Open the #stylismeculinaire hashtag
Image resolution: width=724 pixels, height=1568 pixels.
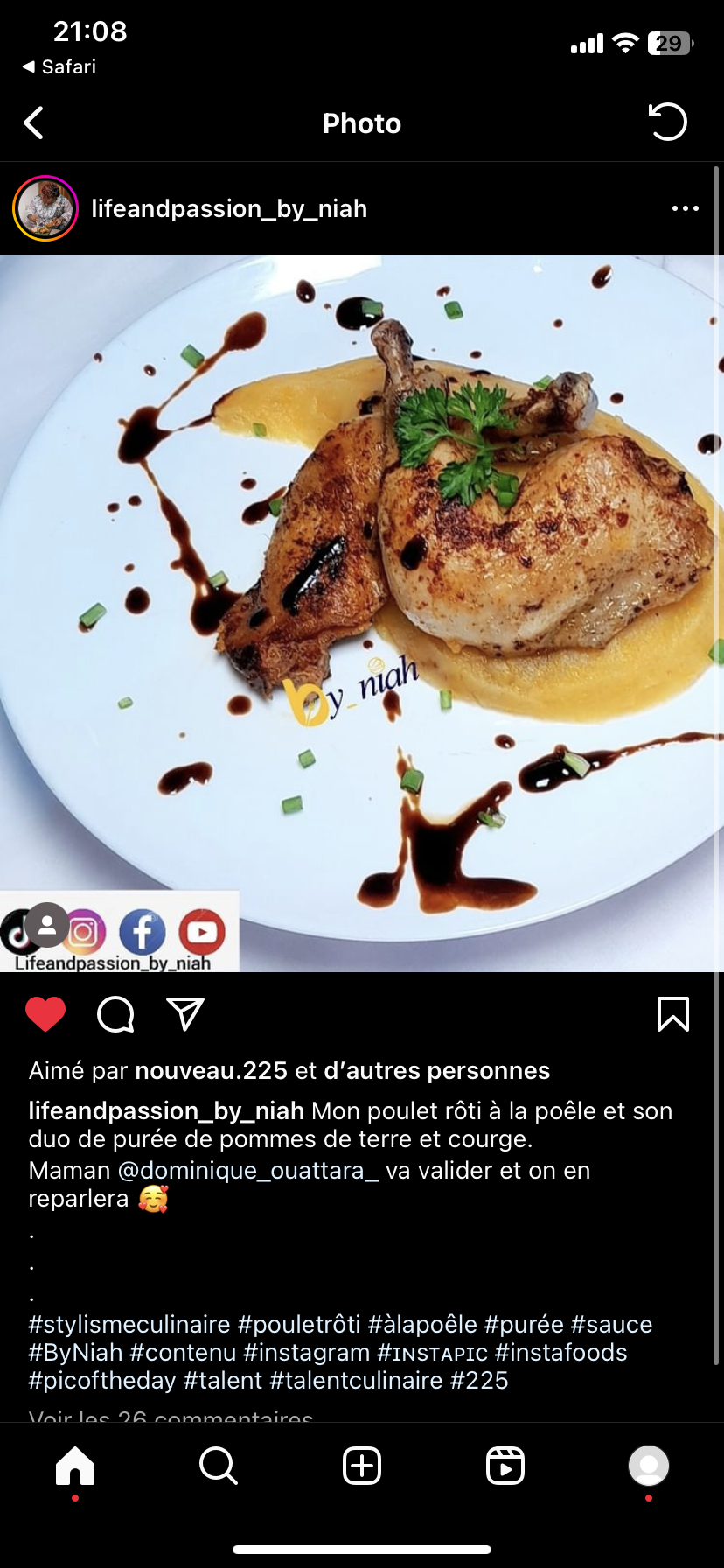coord(129,1324)
